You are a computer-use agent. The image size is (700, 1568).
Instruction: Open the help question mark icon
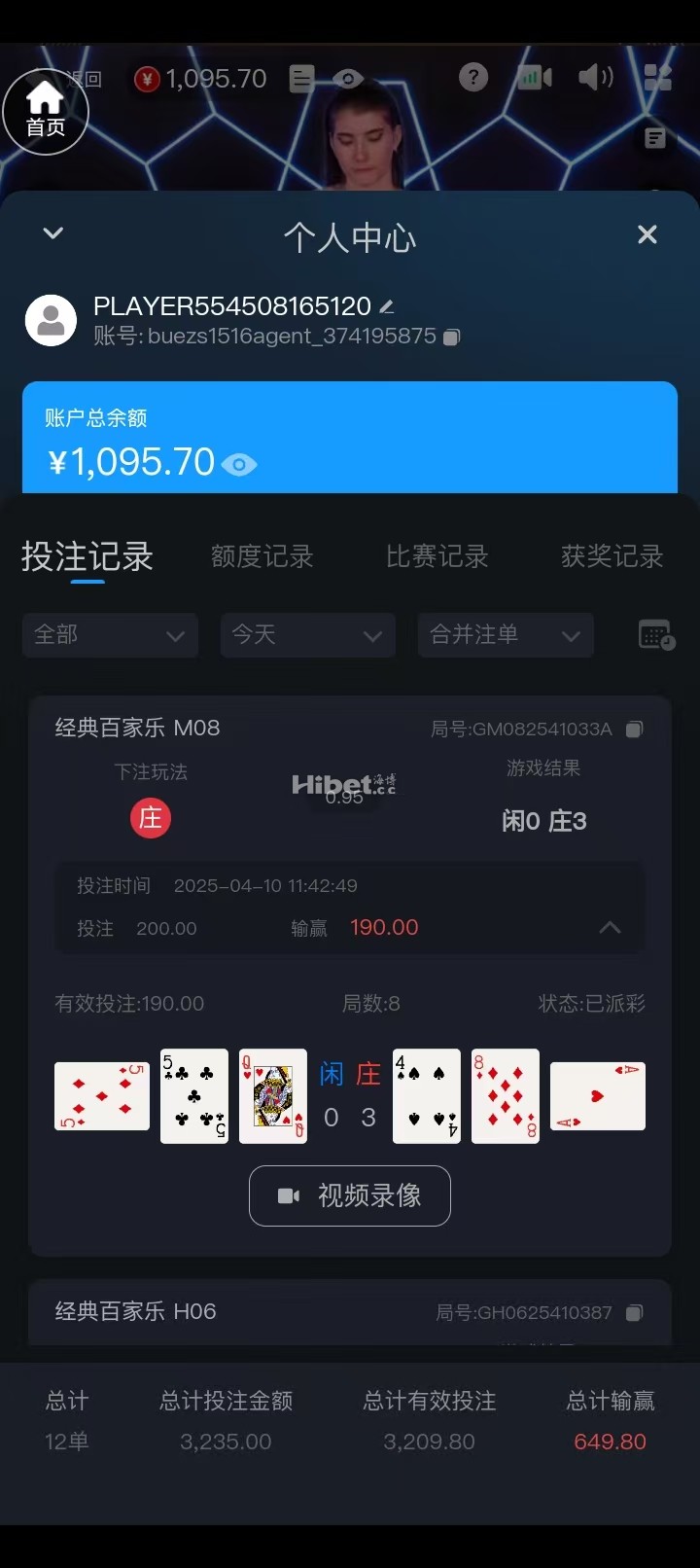[x=473, y=77]
